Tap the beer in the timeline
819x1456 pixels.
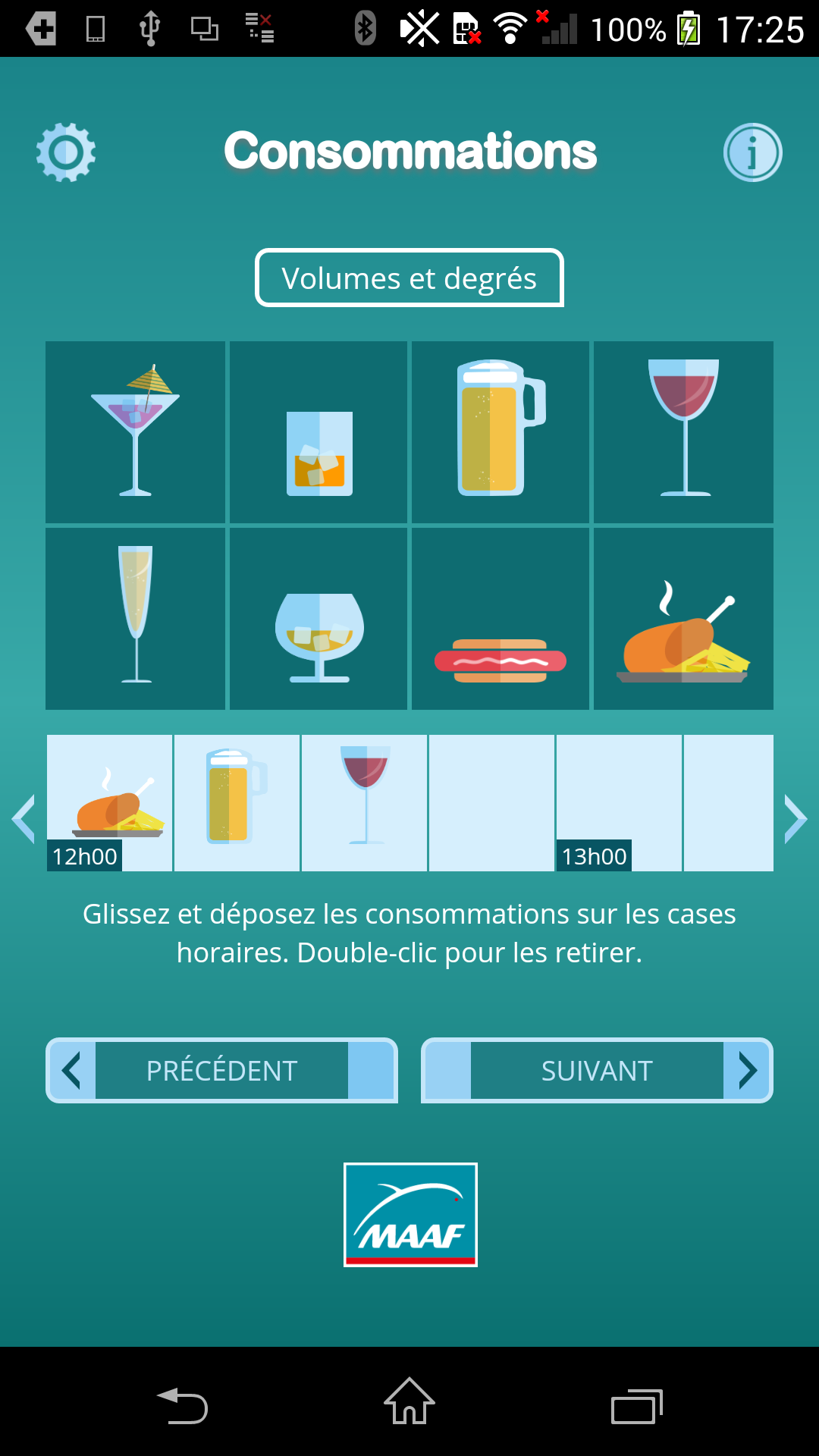(x=237, y=802)
